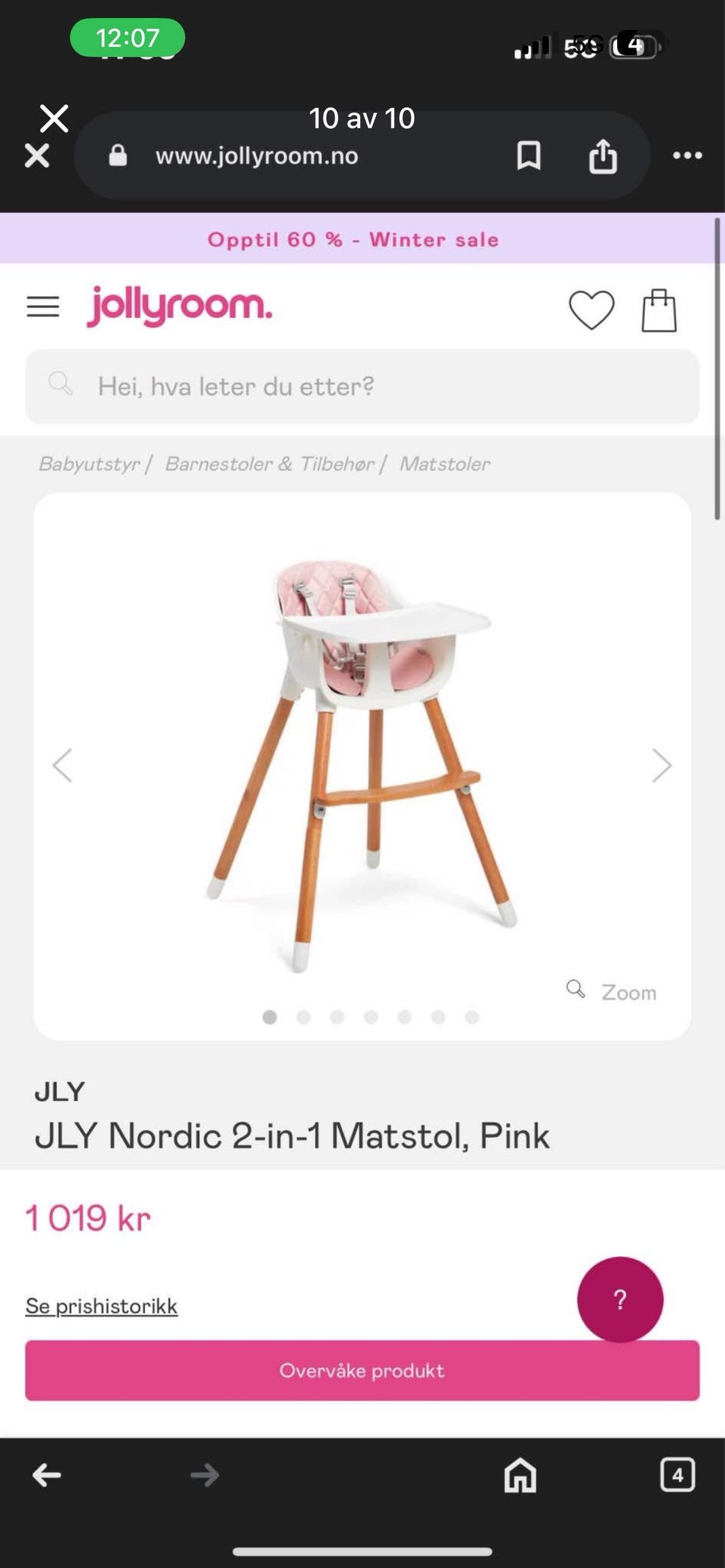Open the shopping bag cart
Screen dimensions: 725x1568
tap(659, 310)
